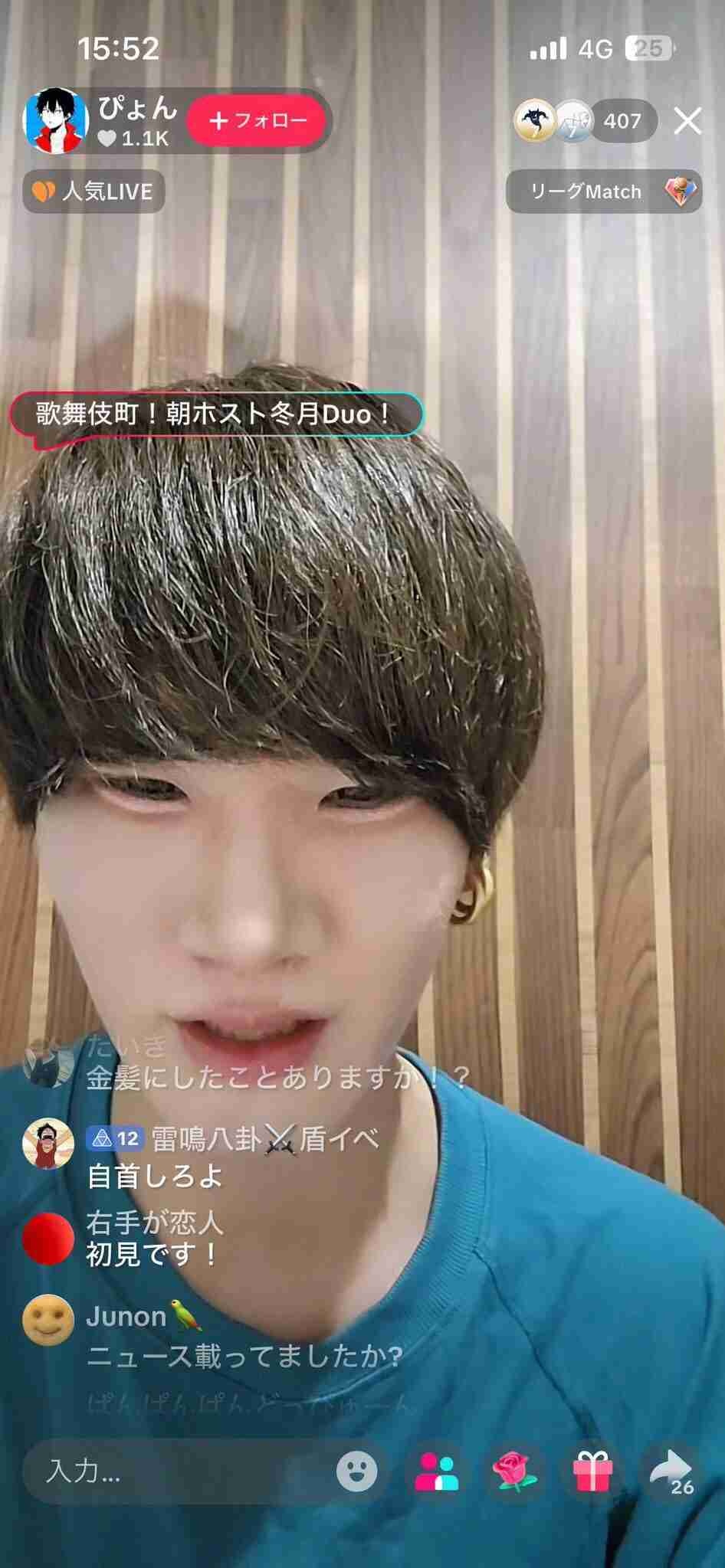Open 雷鳴八卦's comment profile
This screenshot has width=725, height=1568.
[x=48, y=1142]
